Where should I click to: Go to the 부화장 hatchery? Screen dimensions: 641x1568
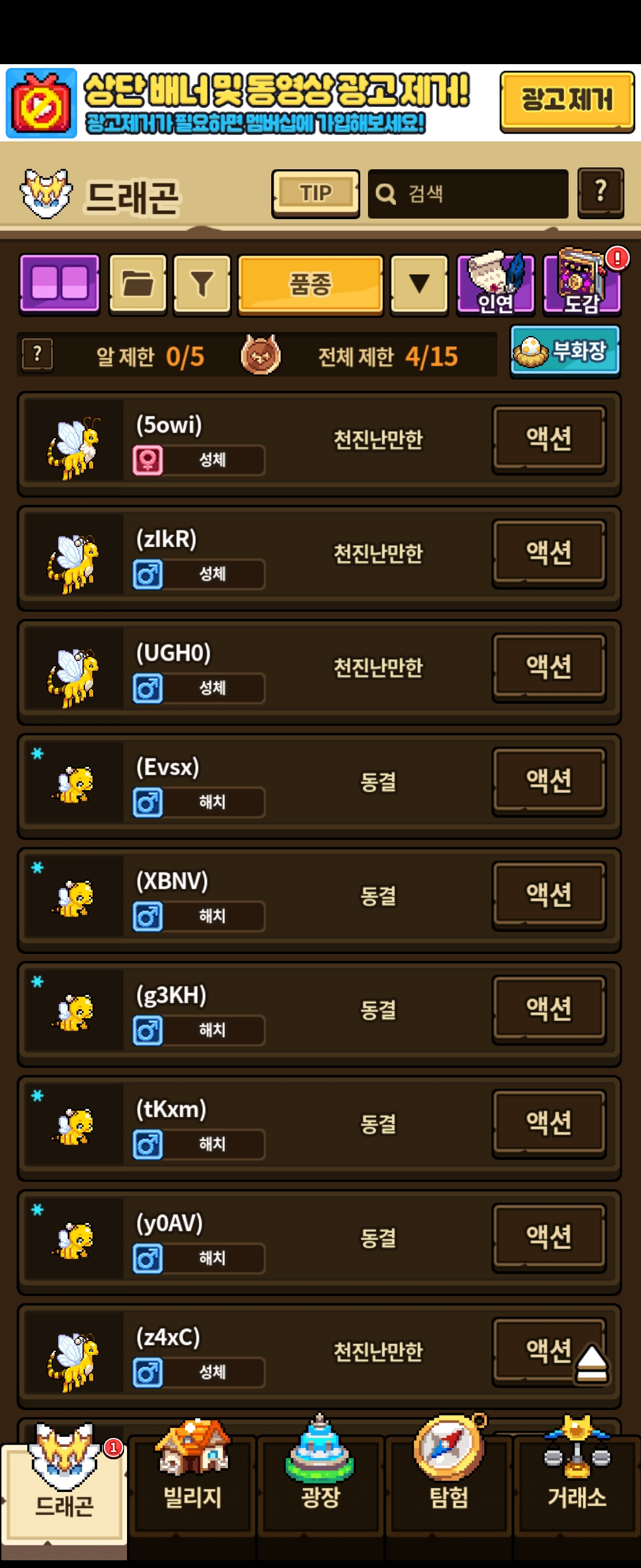click(x=564, y=351)
